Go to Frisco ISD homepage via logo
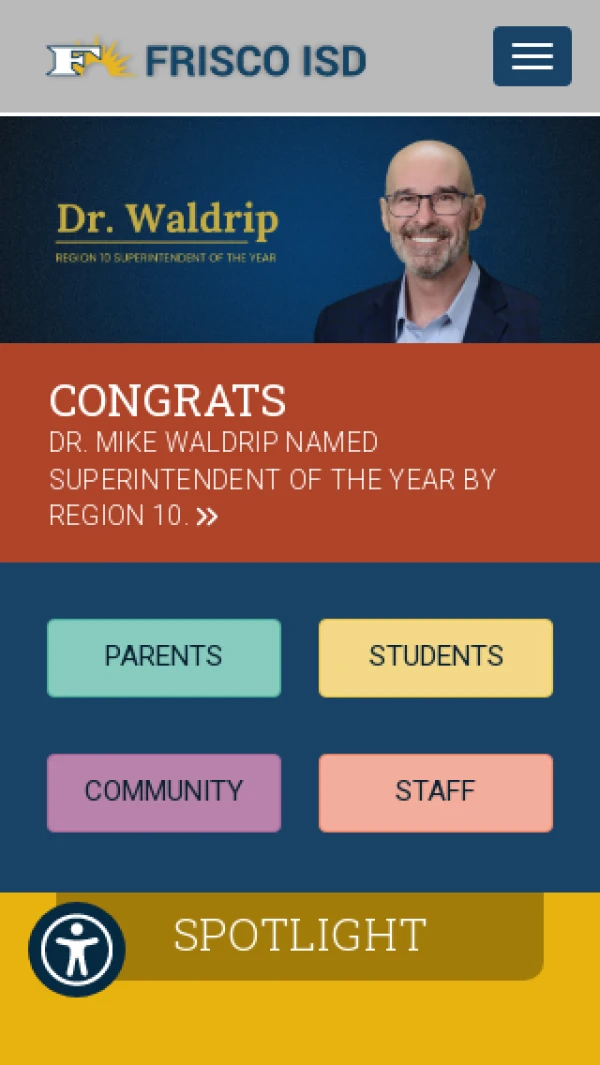 click(x=207, y=60)
